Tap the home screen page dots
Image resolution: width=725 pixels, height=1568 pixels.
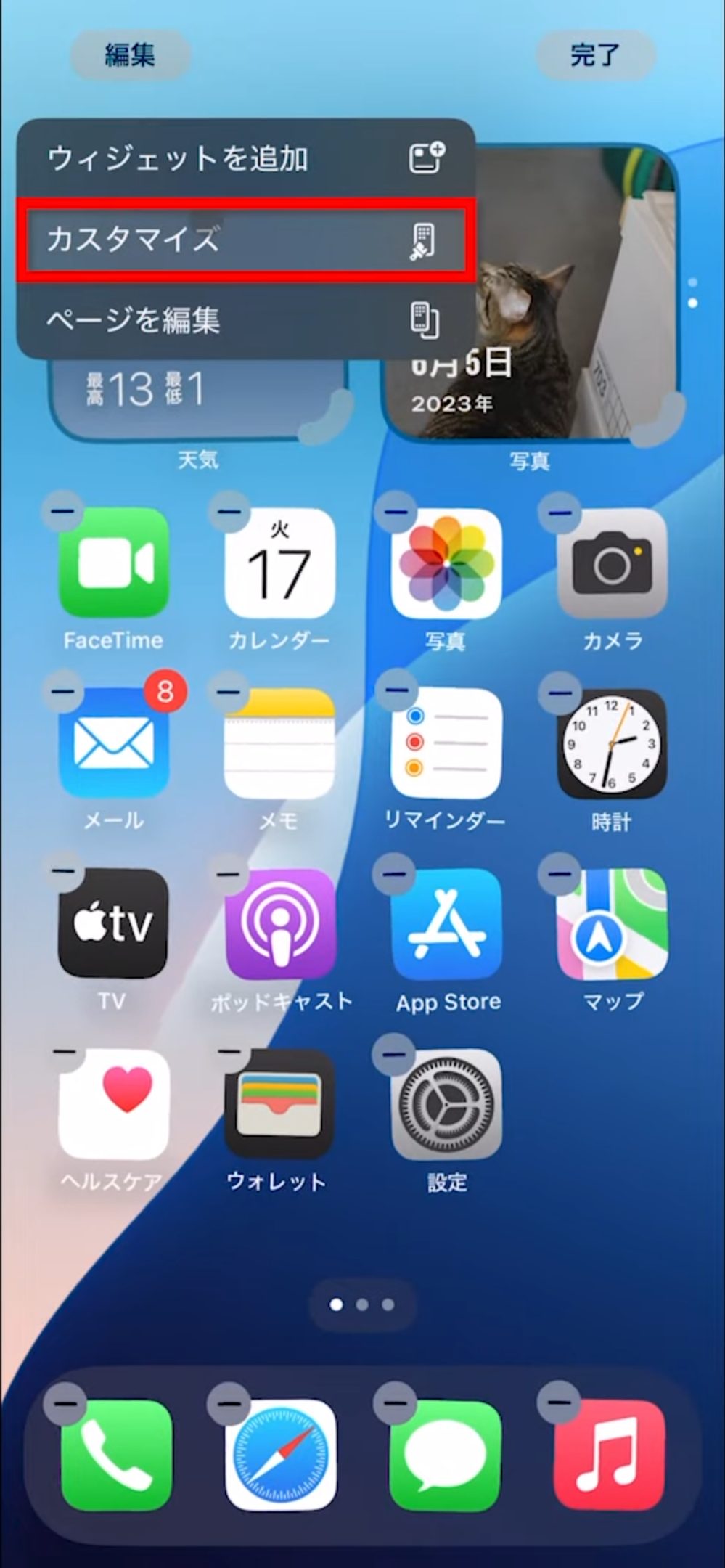tap(361, 1304)
